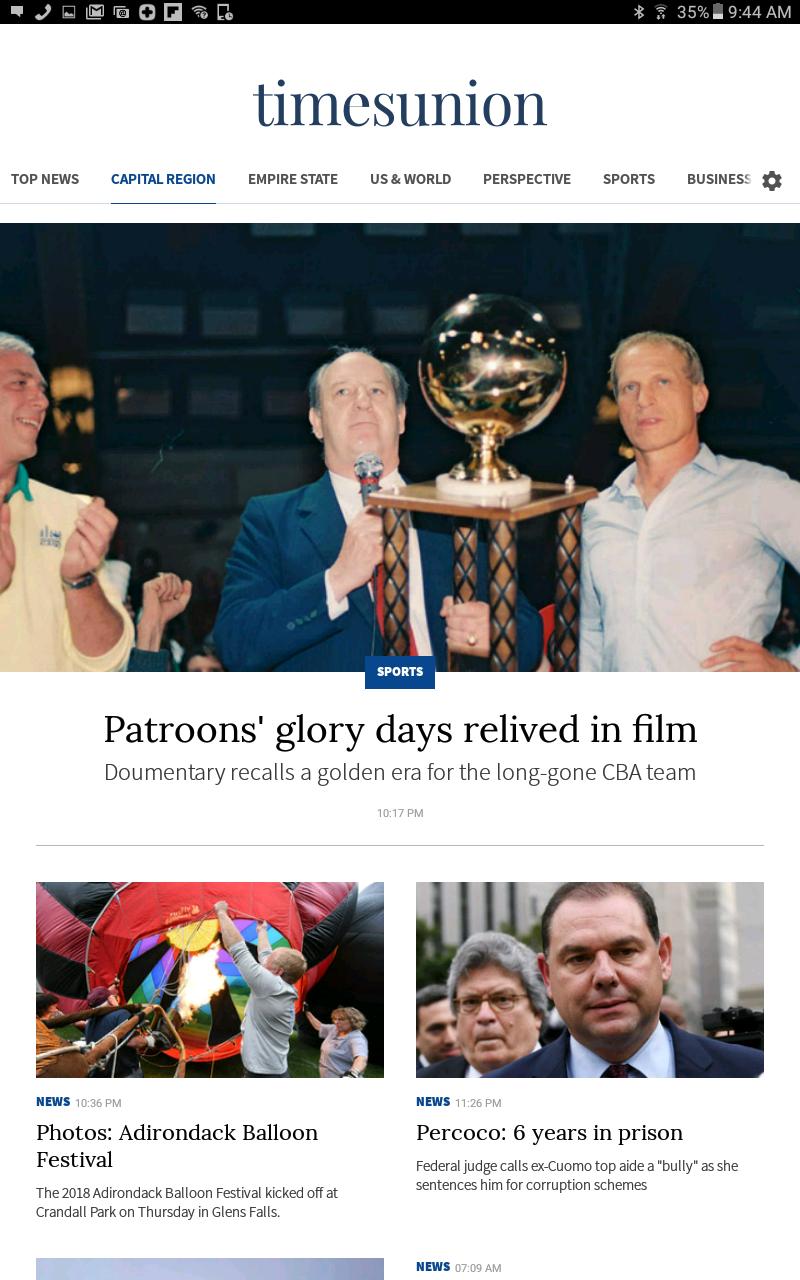Switch to the Perspective tab

[x=527, y=179]
